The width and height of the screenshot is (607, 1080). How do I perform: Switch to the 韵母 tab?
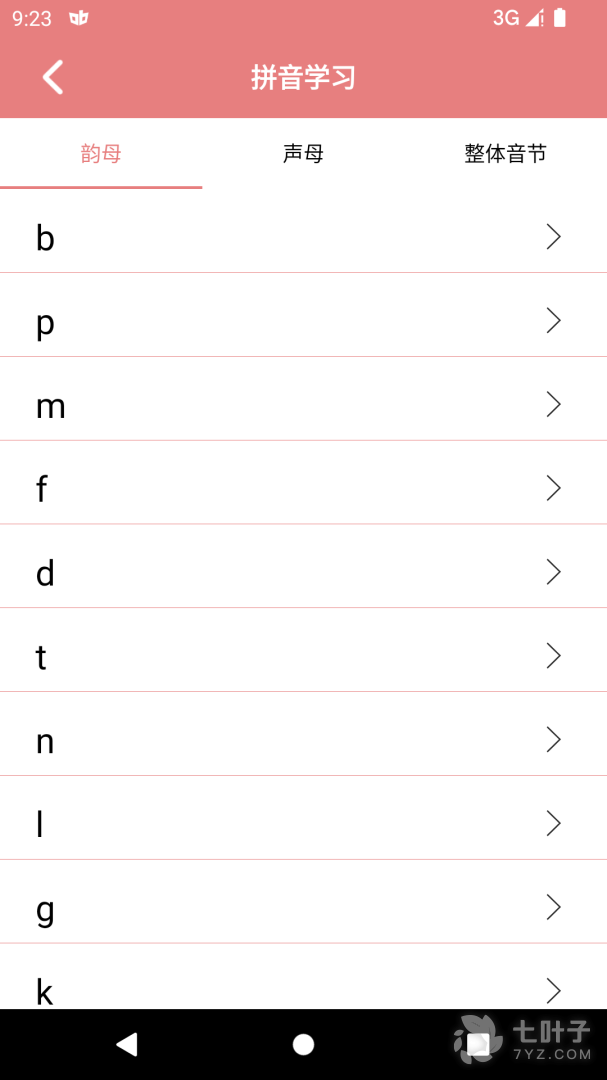pos(101,154)
